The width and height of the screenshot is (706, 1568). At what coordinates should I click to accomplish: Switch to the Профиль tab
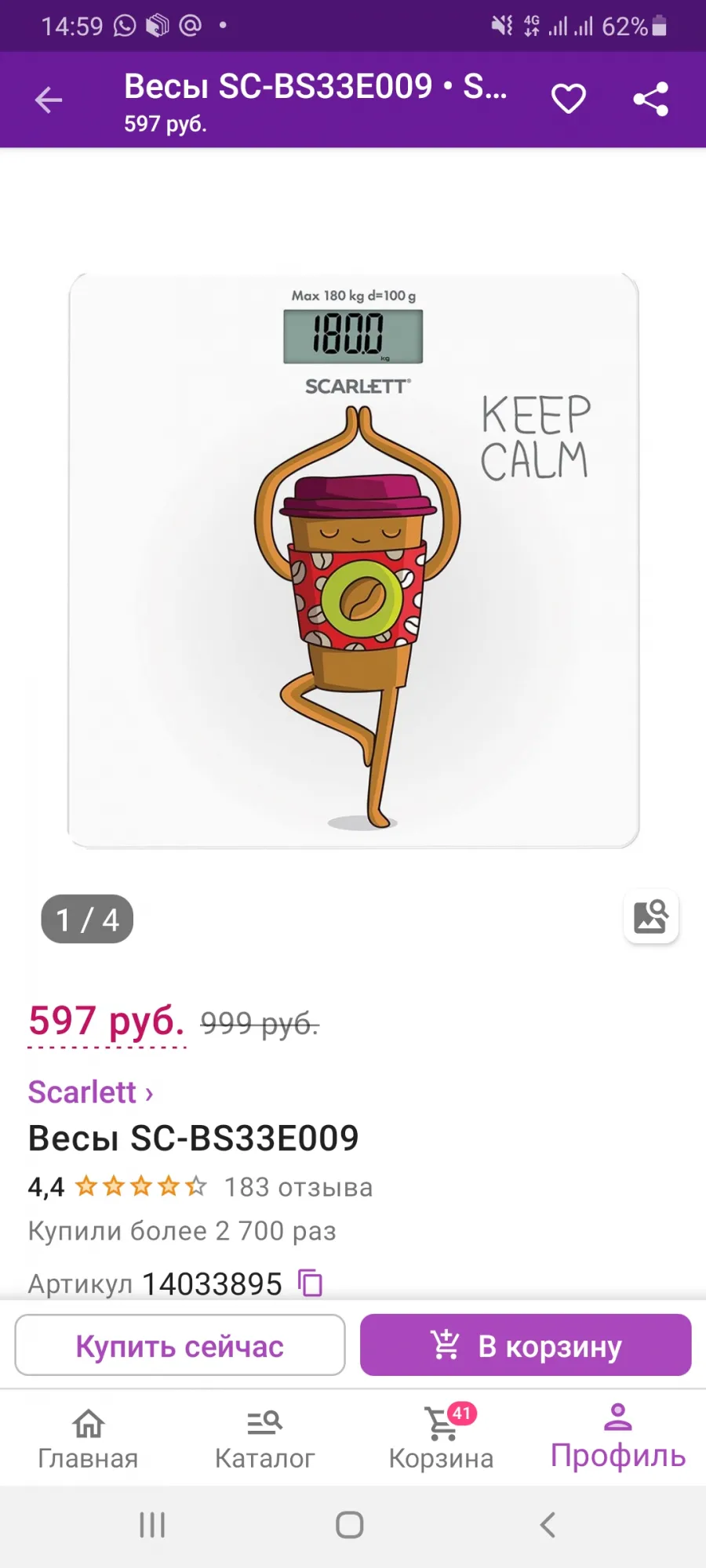pyautogui.click(x=618, y=1438)
